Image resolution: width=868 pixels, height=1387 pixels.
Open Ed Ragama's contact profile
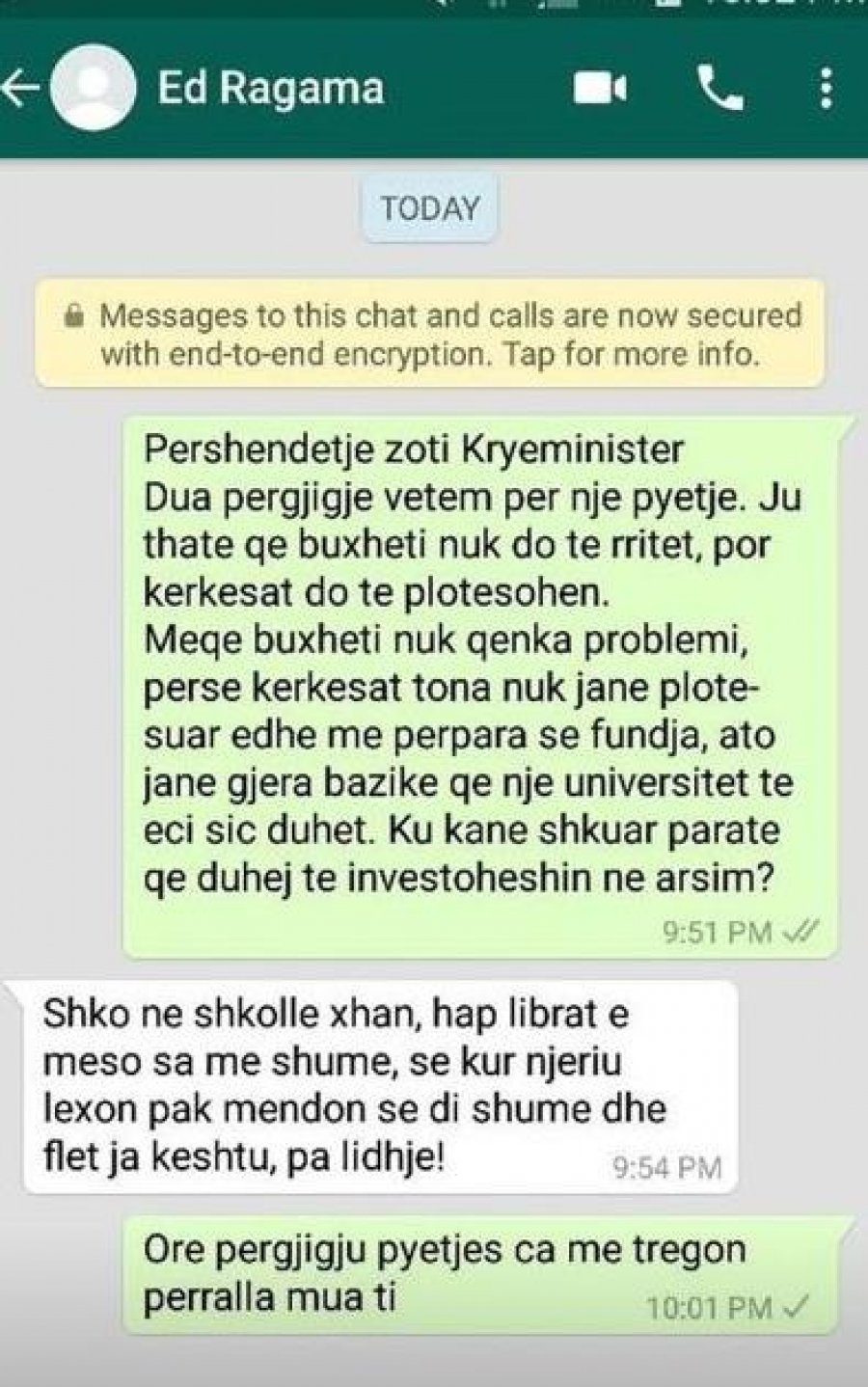[270, 89]
